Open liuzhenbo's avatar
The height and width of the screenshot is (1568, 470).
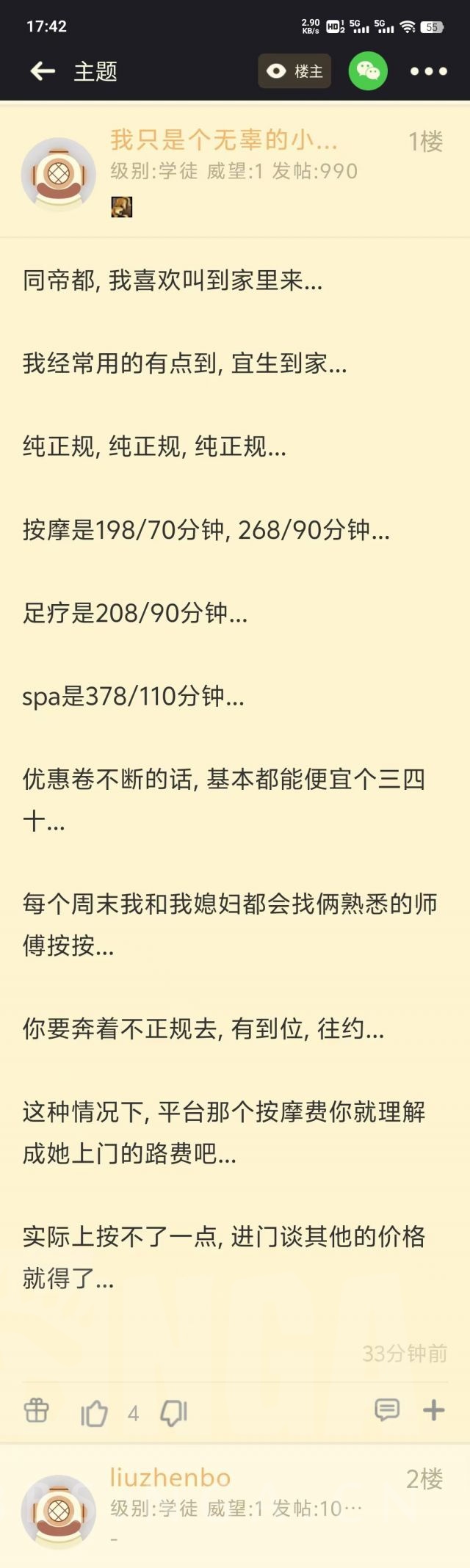tap(59, 1511)
